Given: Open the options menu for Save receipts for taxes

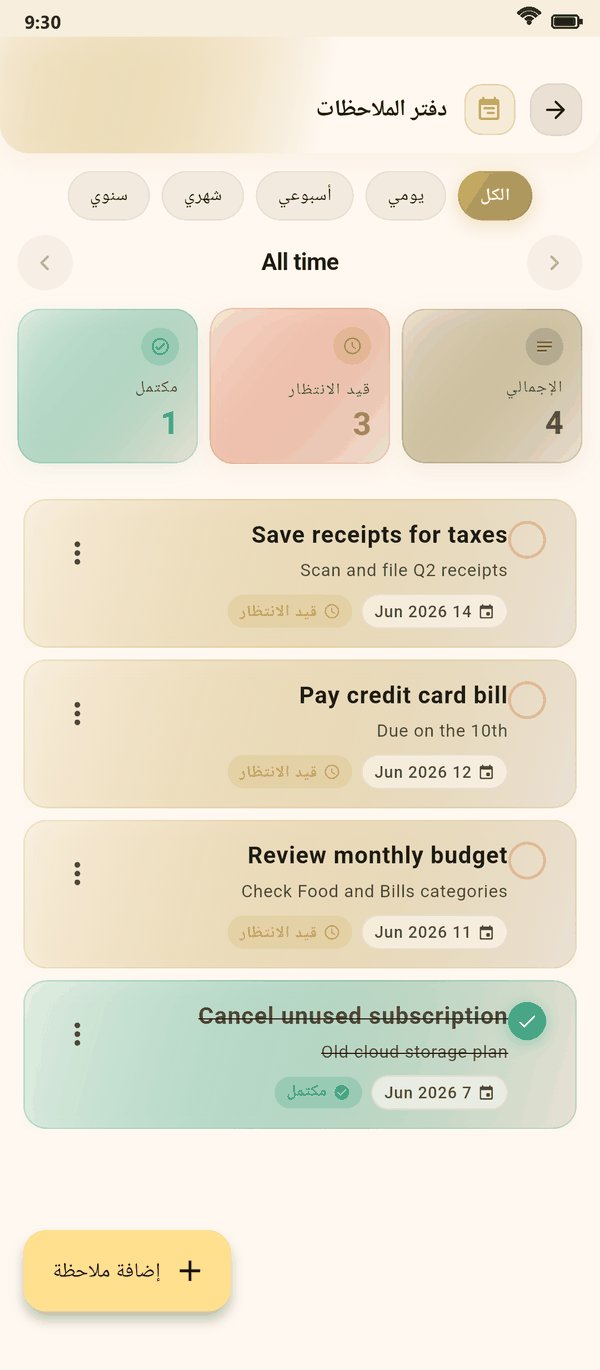Looking at the screenshot, I should click(x=77, y=553).
